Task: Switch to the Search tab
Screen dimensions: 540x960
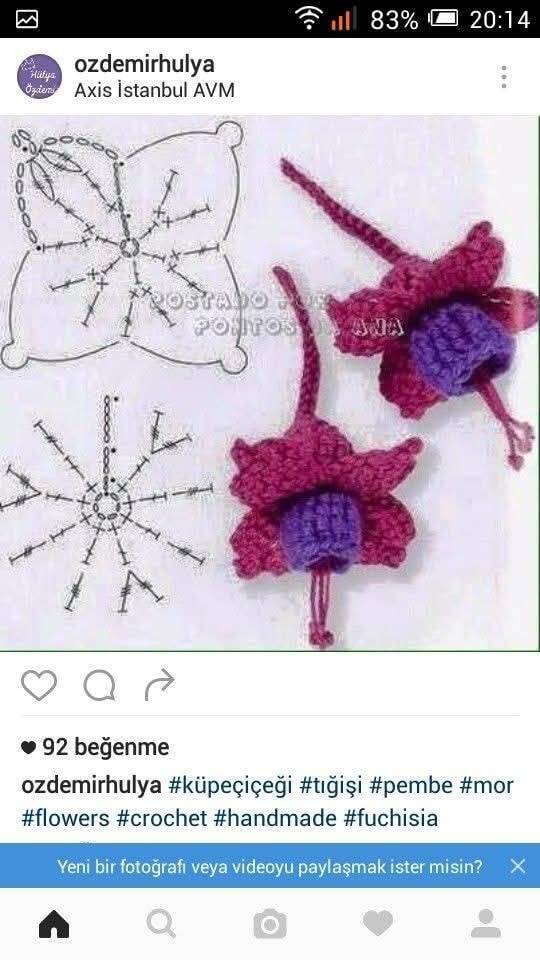Action: click(162, 924)
